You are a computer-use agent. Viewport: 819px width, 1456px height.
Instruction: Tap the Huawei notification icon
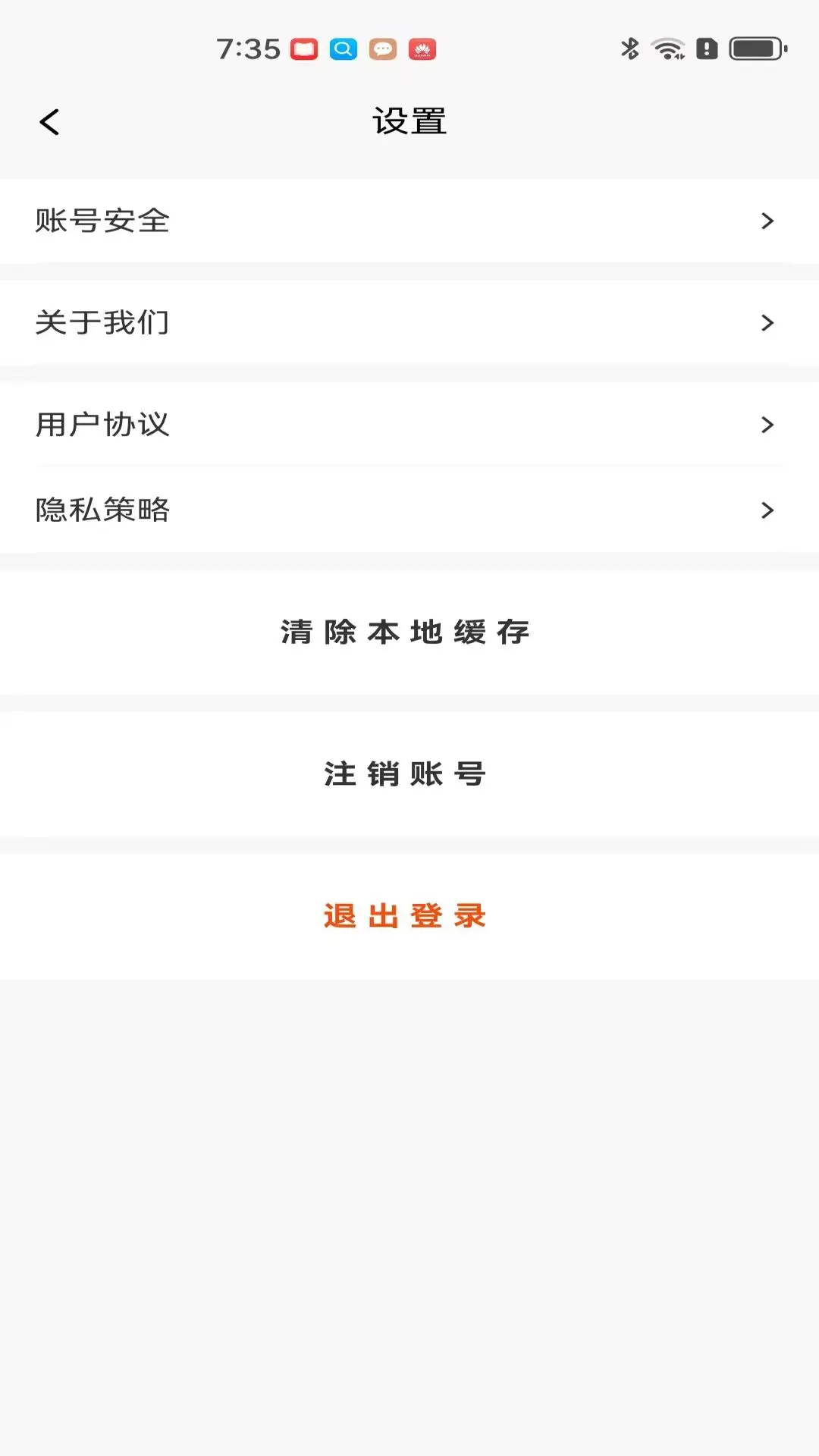422,49
